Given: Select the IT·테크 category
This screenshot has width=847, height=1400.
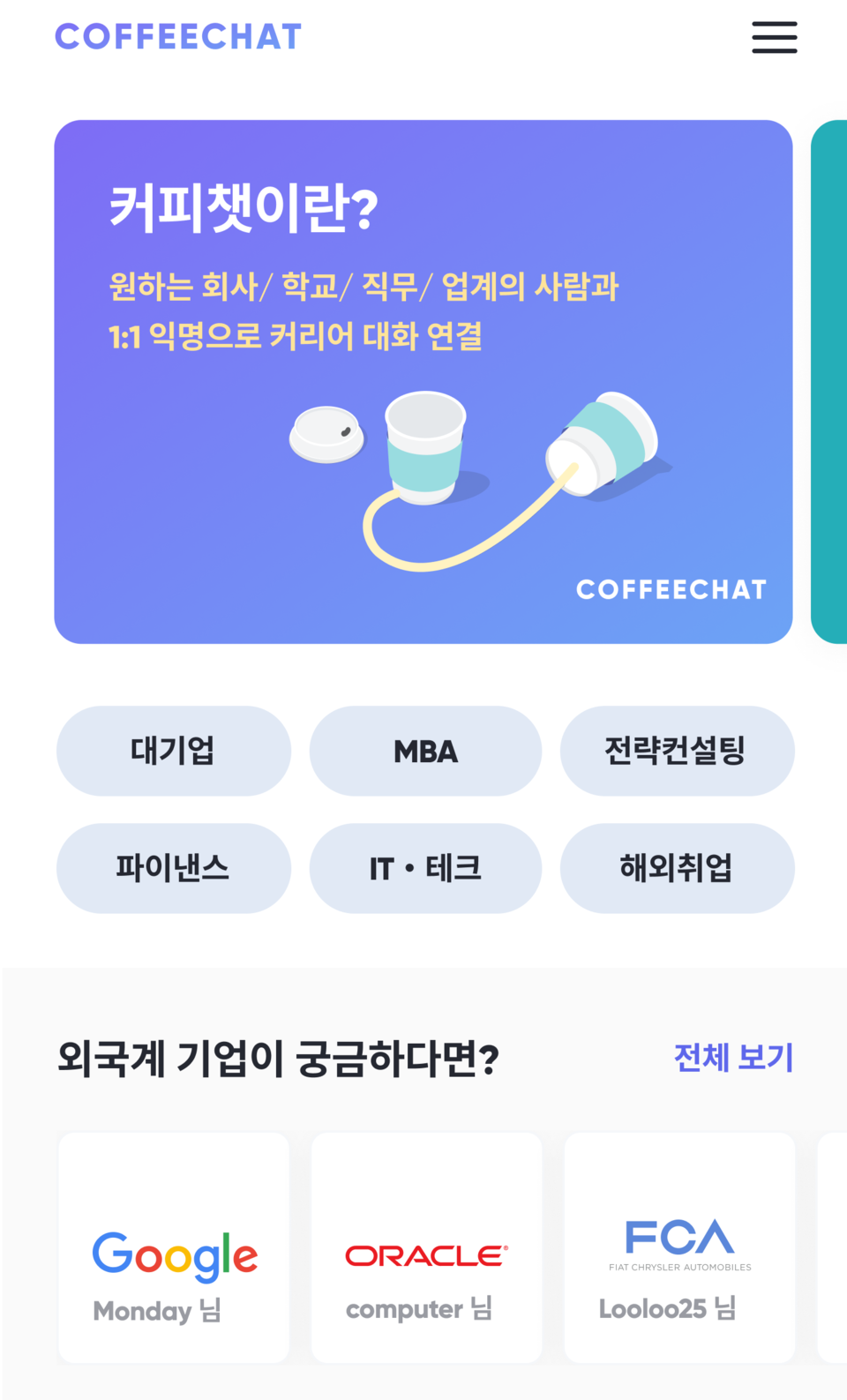Looking at the screenshot, I should 425,868.
